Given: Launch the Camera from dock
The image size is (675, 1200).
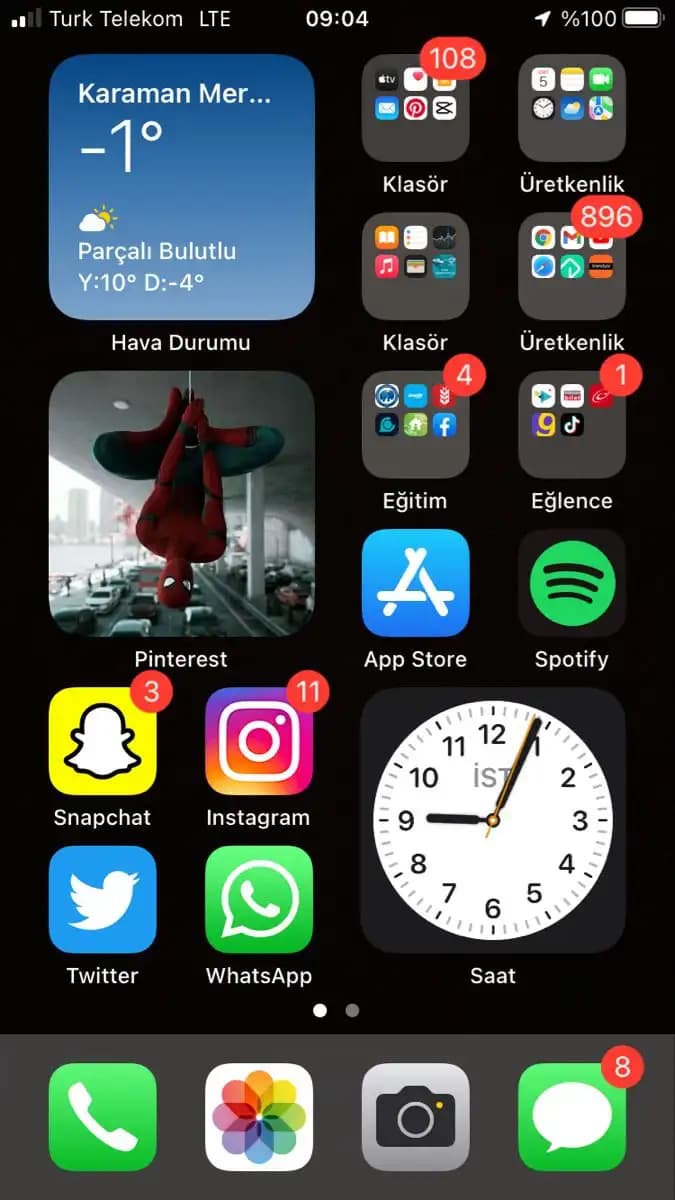Looking at the screenshot, I should (x=415, y=1116).
